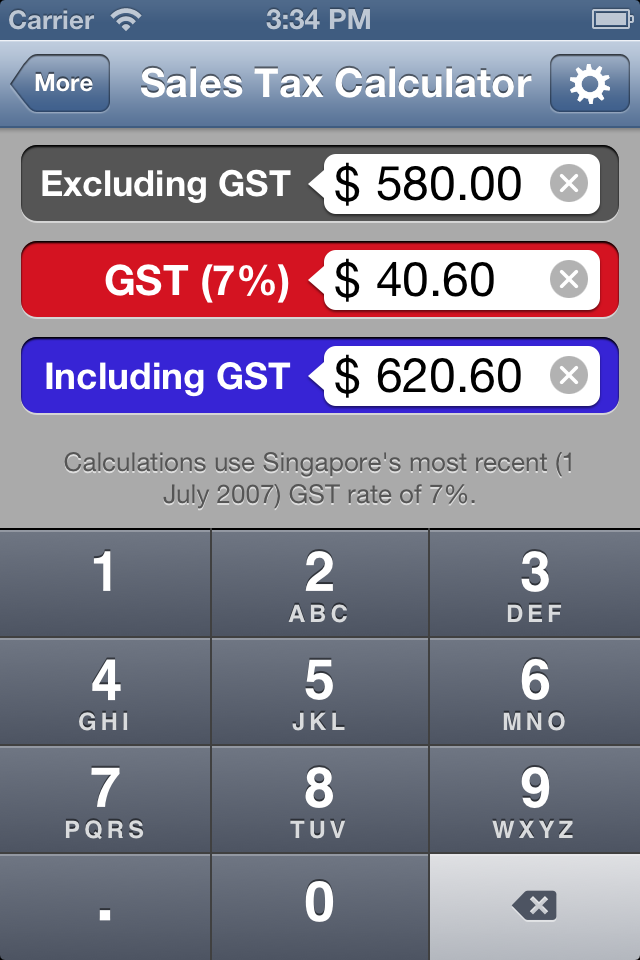This screenshot has height=960, width=640.
Task: Insert a decimal point from the keypad
Action: (105, 907)
